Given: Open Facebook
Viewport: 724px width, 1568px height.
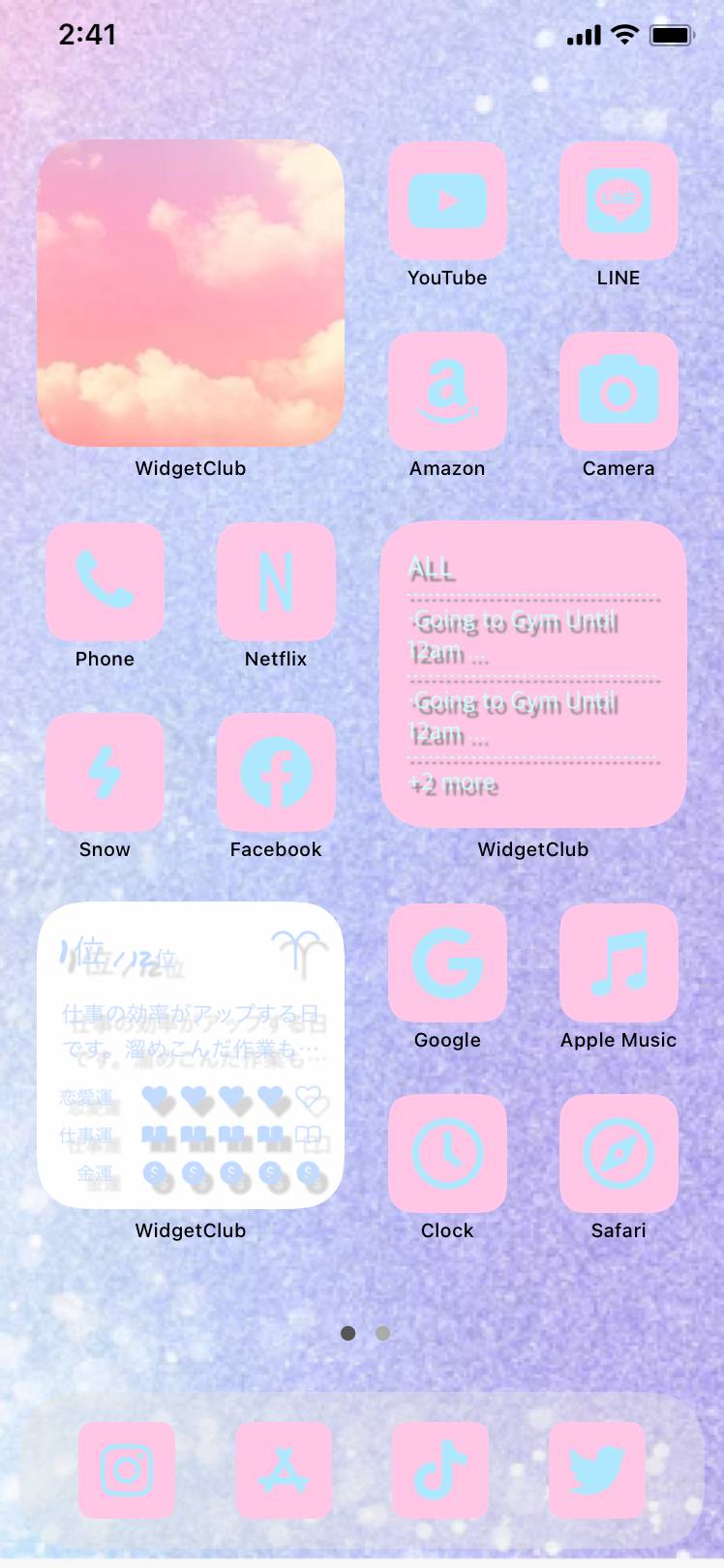Looking at the screenshot, I should pos(276,772).
